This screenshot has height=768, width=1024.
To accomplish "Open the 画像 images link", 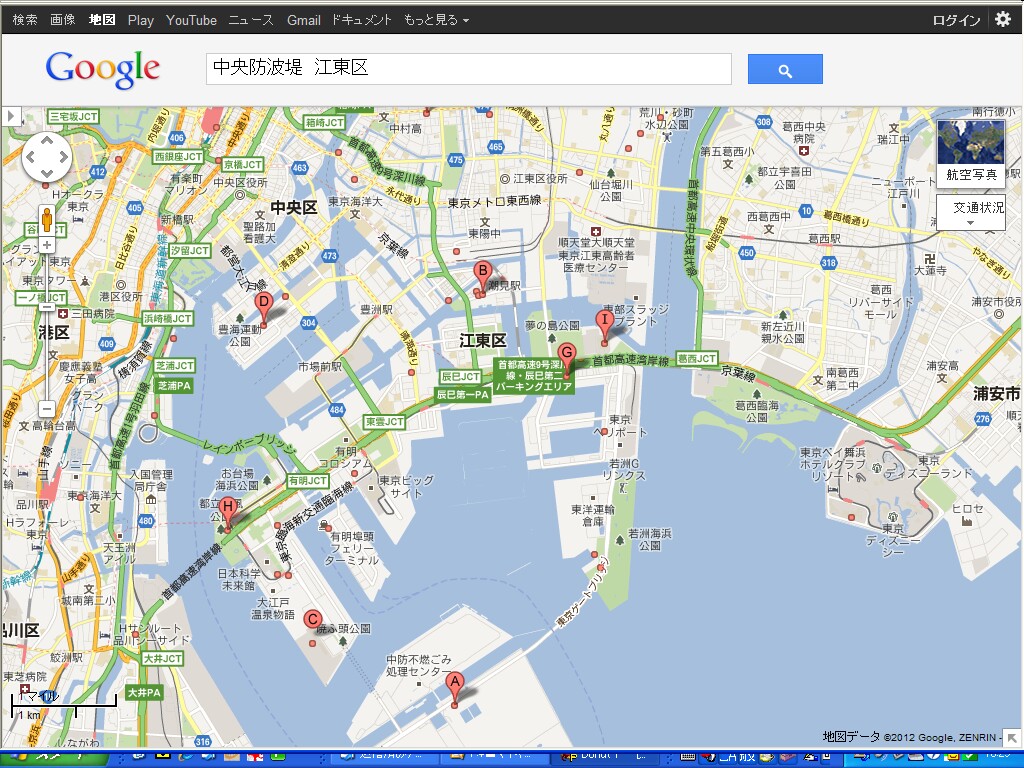I will tap(62, 20).
